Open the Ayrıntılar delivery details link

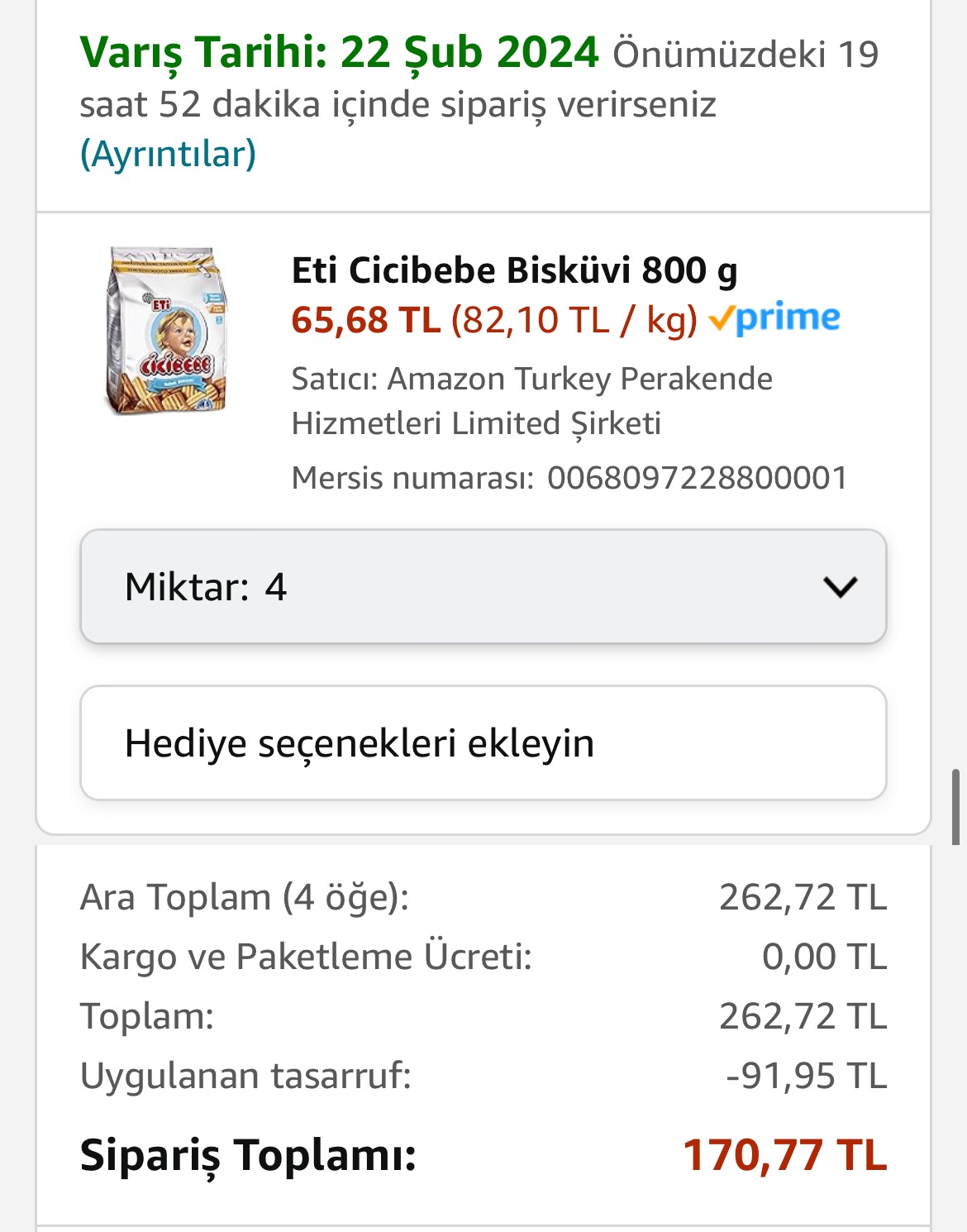168,155
